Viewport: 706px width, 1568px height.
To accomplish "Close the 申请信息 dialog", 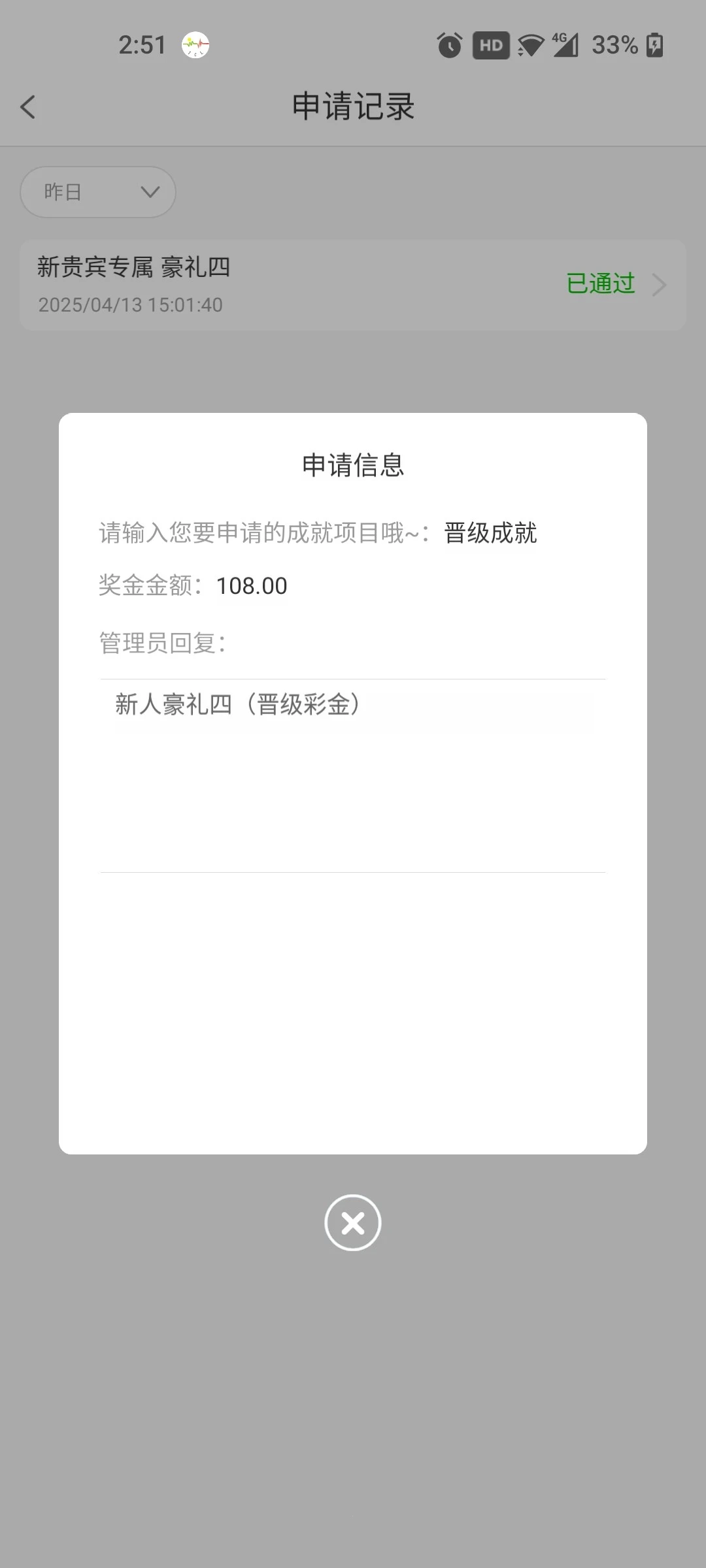I will 352,1222.
